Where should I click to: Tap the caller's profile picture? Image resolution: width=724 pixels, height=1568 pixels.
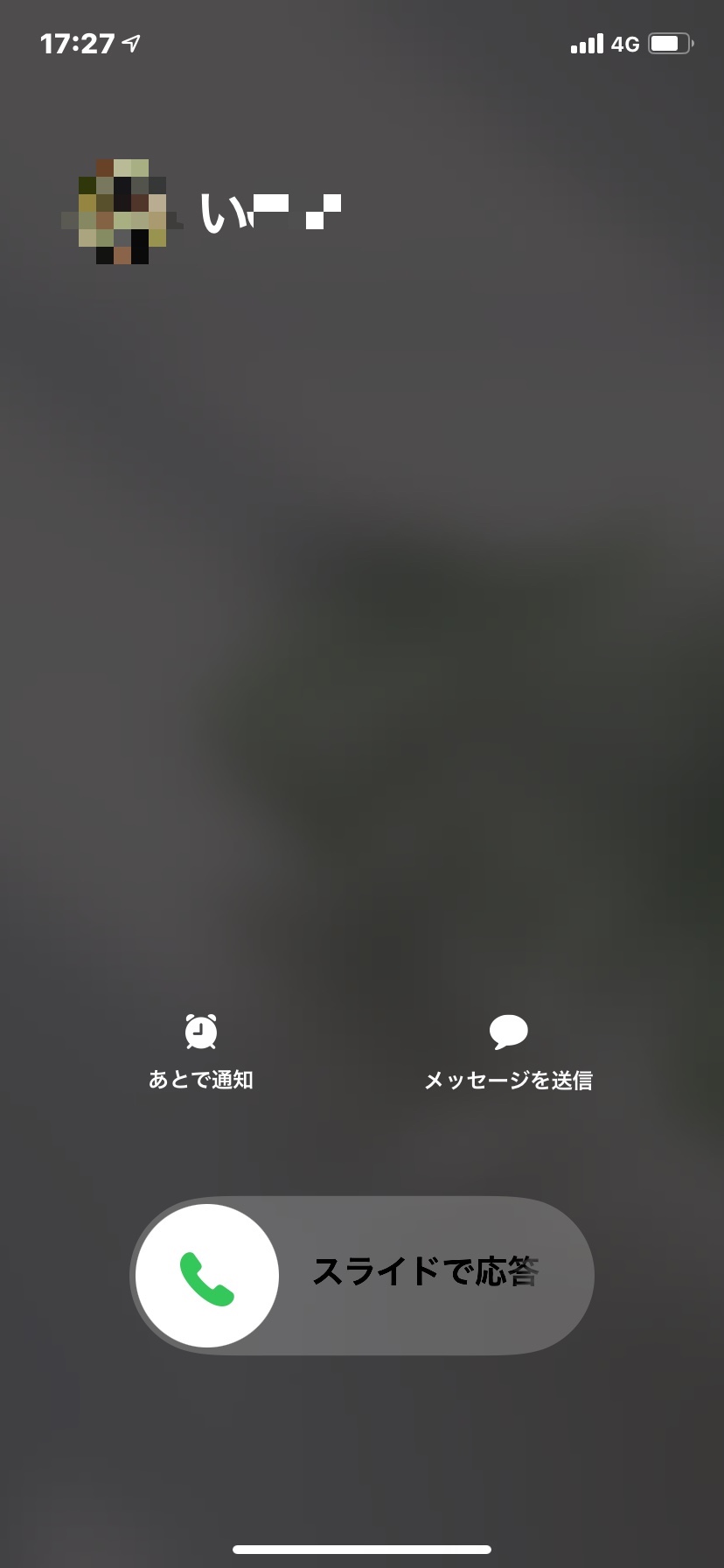121,208
